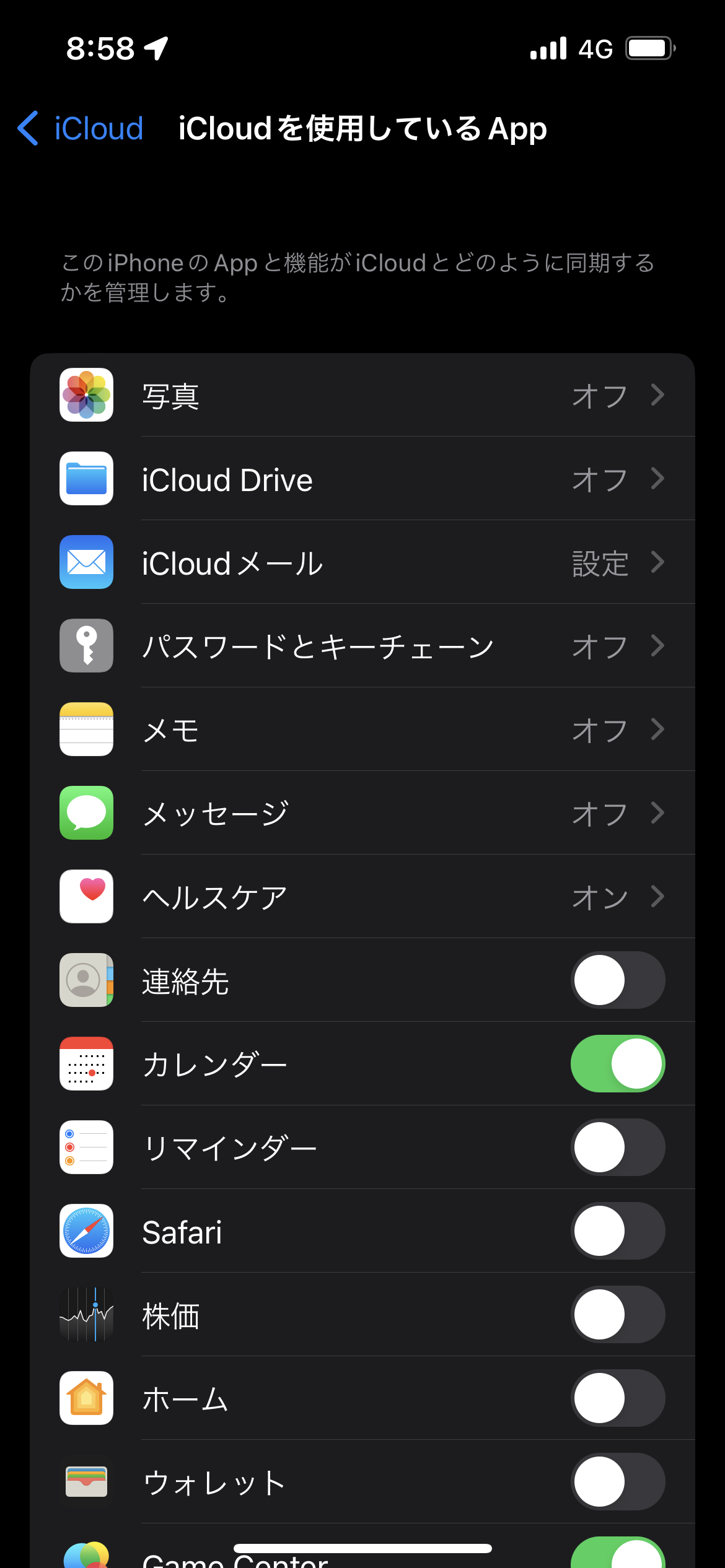Turn on the リマインダー sync switch
This screenshot has width=725, height=1568.
pyautogui.click(x=617, y=1148)
